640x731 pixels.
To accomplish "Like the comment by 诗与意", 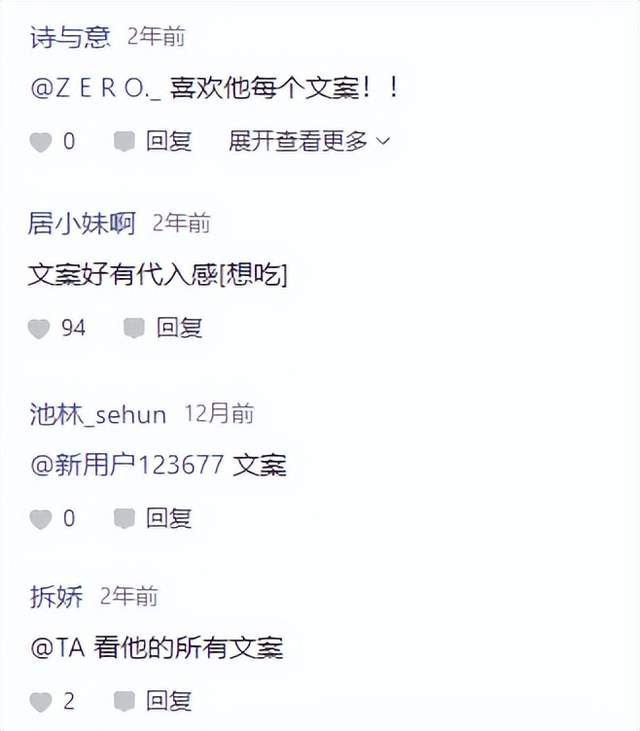I will pyautogui.click(x=41, y=142).
